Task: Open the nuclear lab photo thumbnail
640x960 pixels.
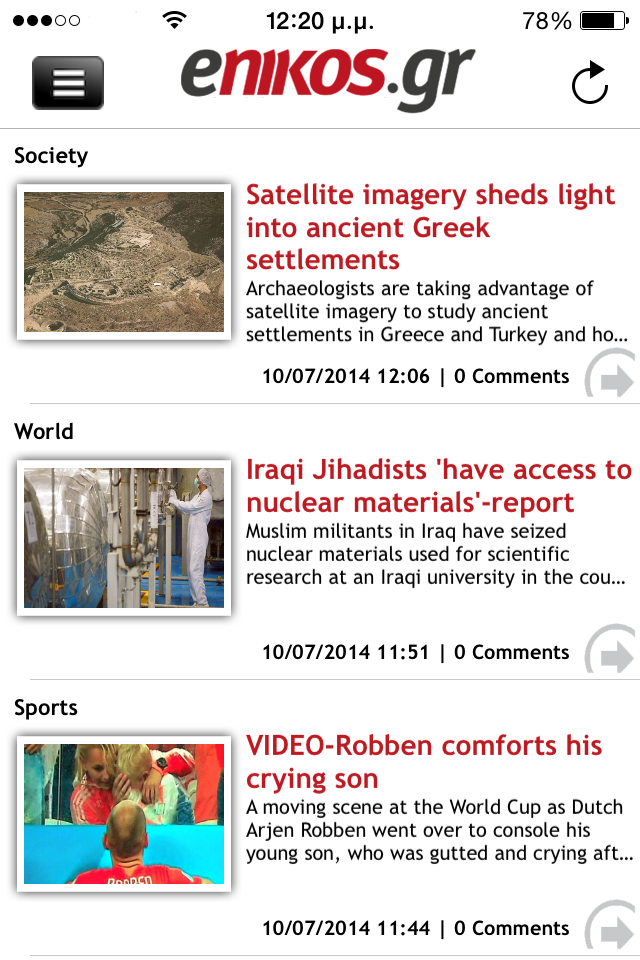Action: pyautogui.click(x=124, y=538)
